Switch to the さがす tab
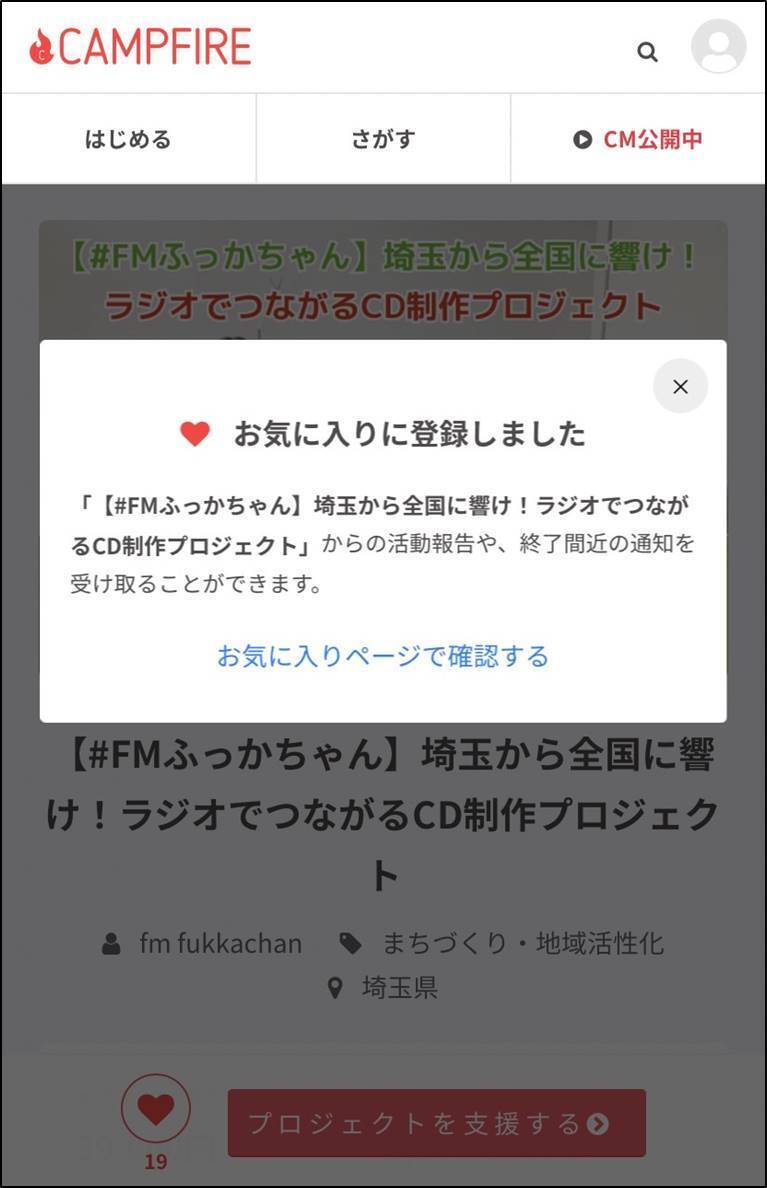The width and height of the screenshot is (767, 1188). 383,139
